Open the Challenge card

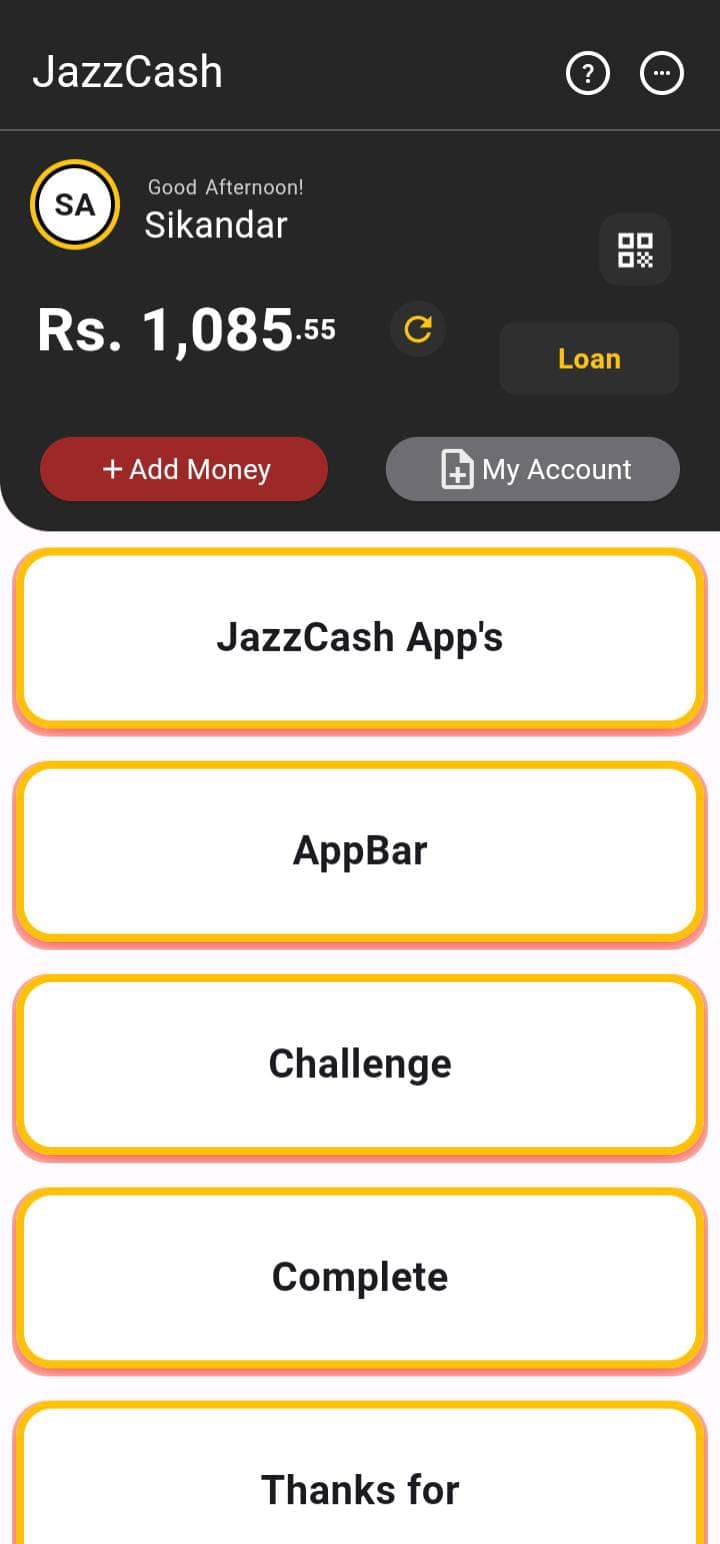point(360,1064)
